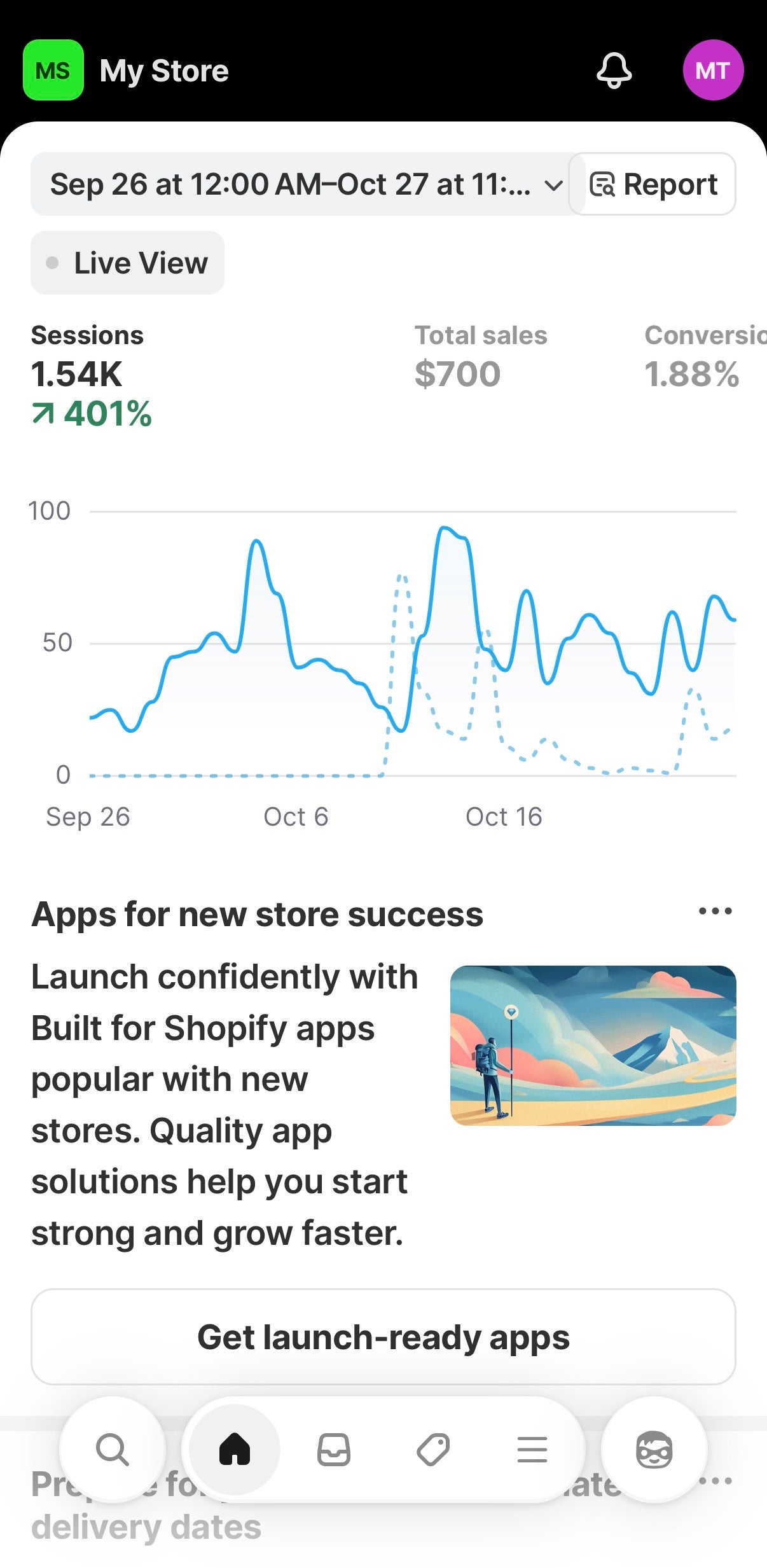The width and height of the screenshot is (767, 1568).
Task: Open the mountain hiker app card image
Action: [x=593, y=1045]
